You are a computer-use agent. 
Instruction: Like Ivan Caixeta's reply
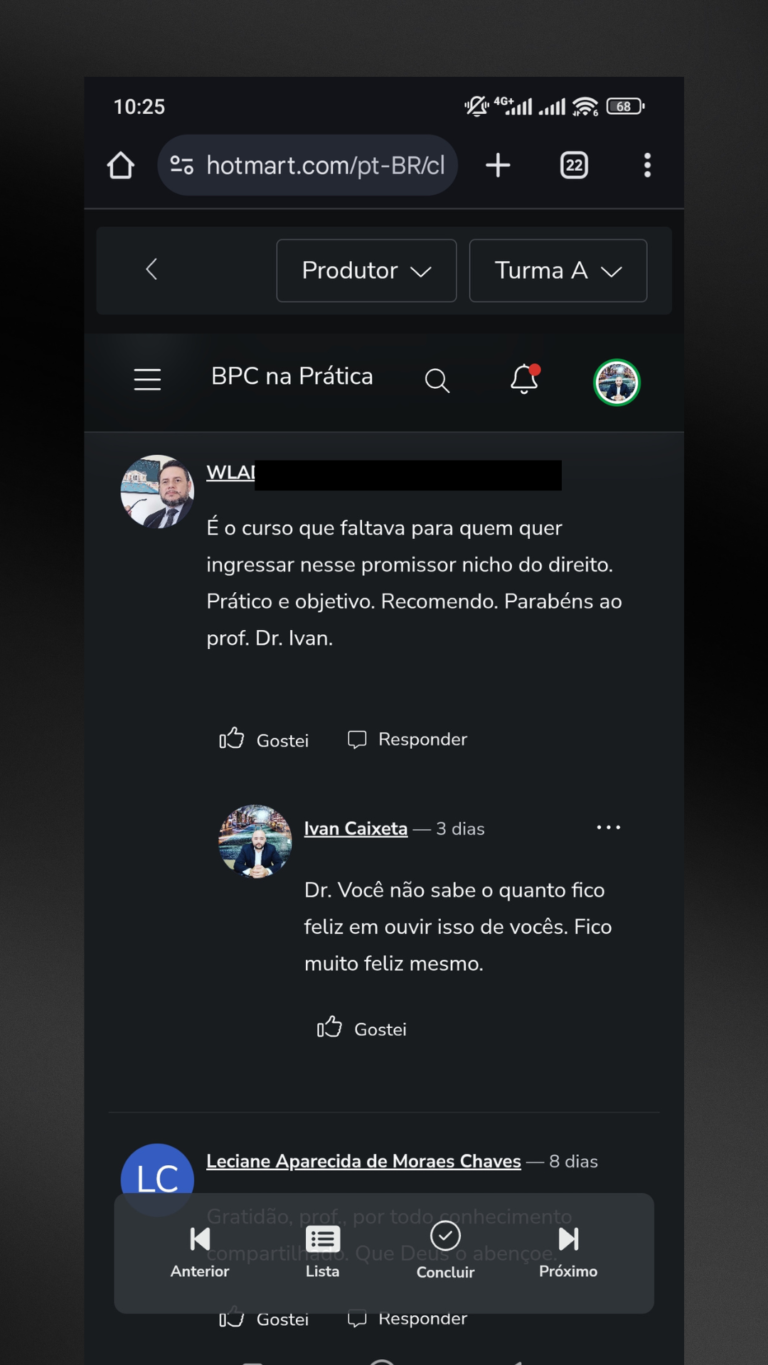click(x=362, y=1029)
